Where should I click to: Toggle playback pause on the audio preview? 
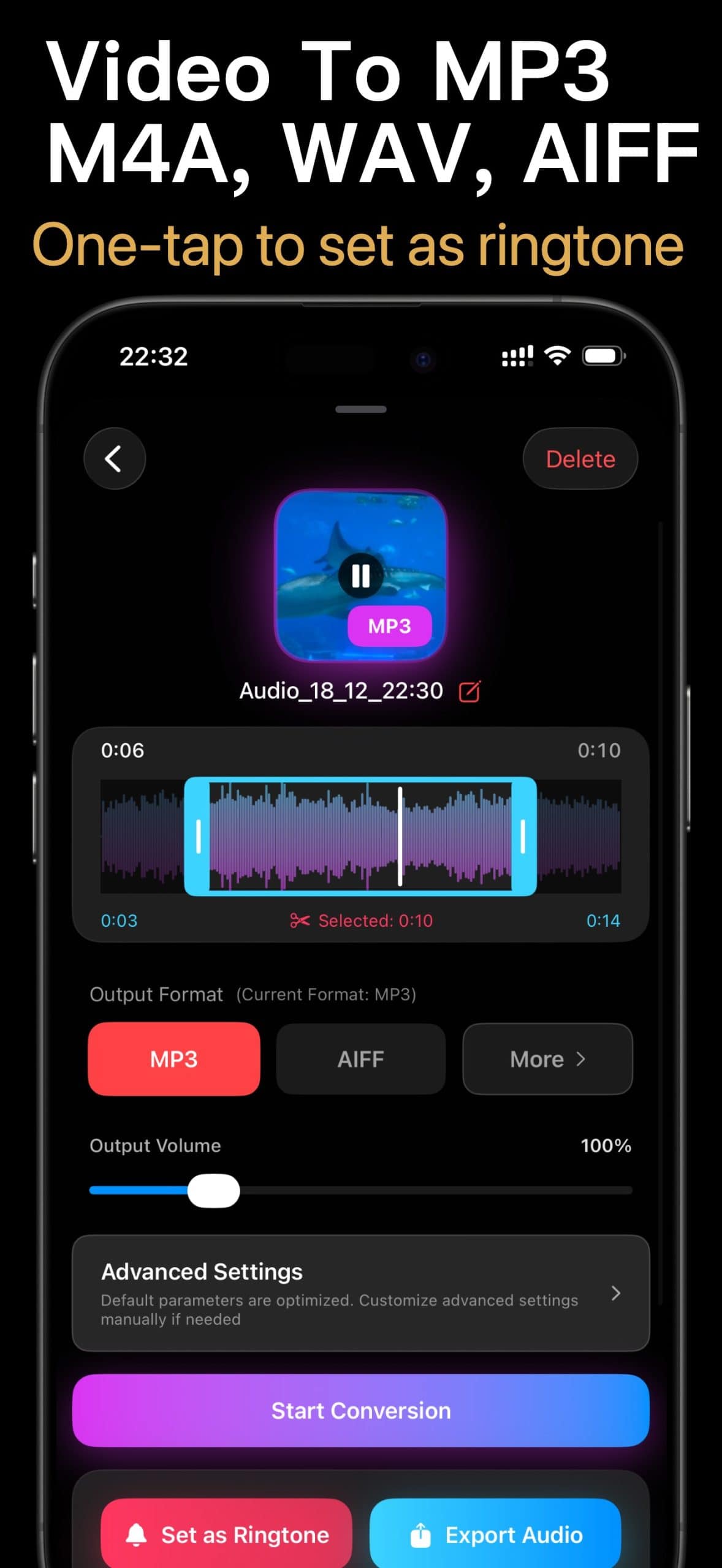(361, 575)
